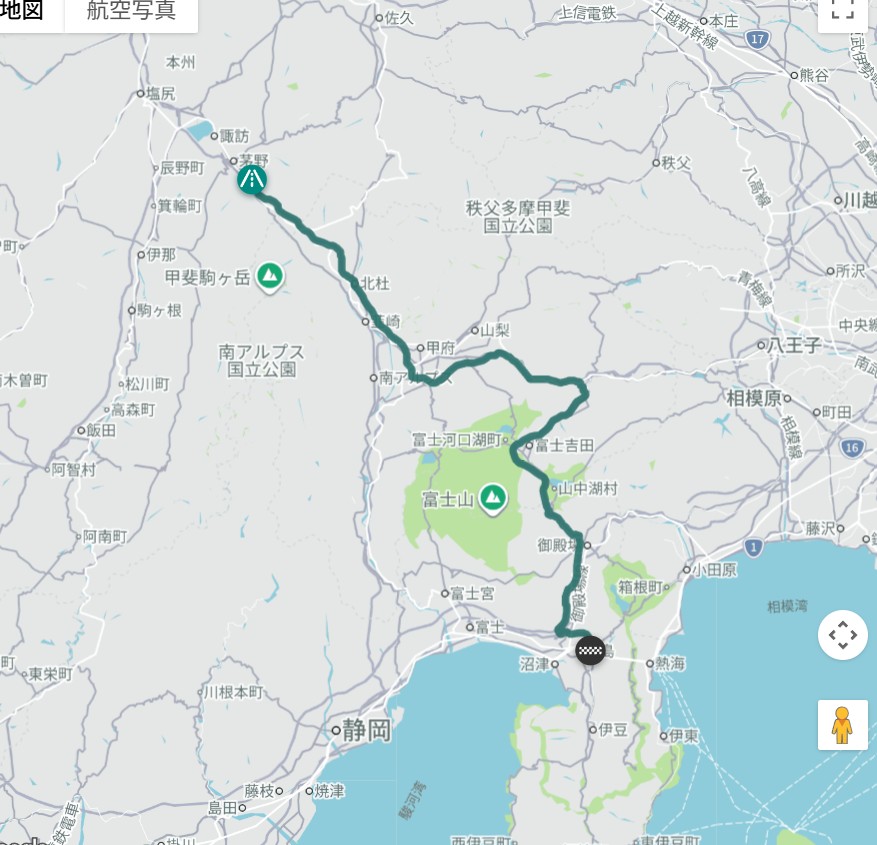This screenshot has width=877, height=845.
Task: Tap the Street View pegman icon
Action: [x=842, y=725]
